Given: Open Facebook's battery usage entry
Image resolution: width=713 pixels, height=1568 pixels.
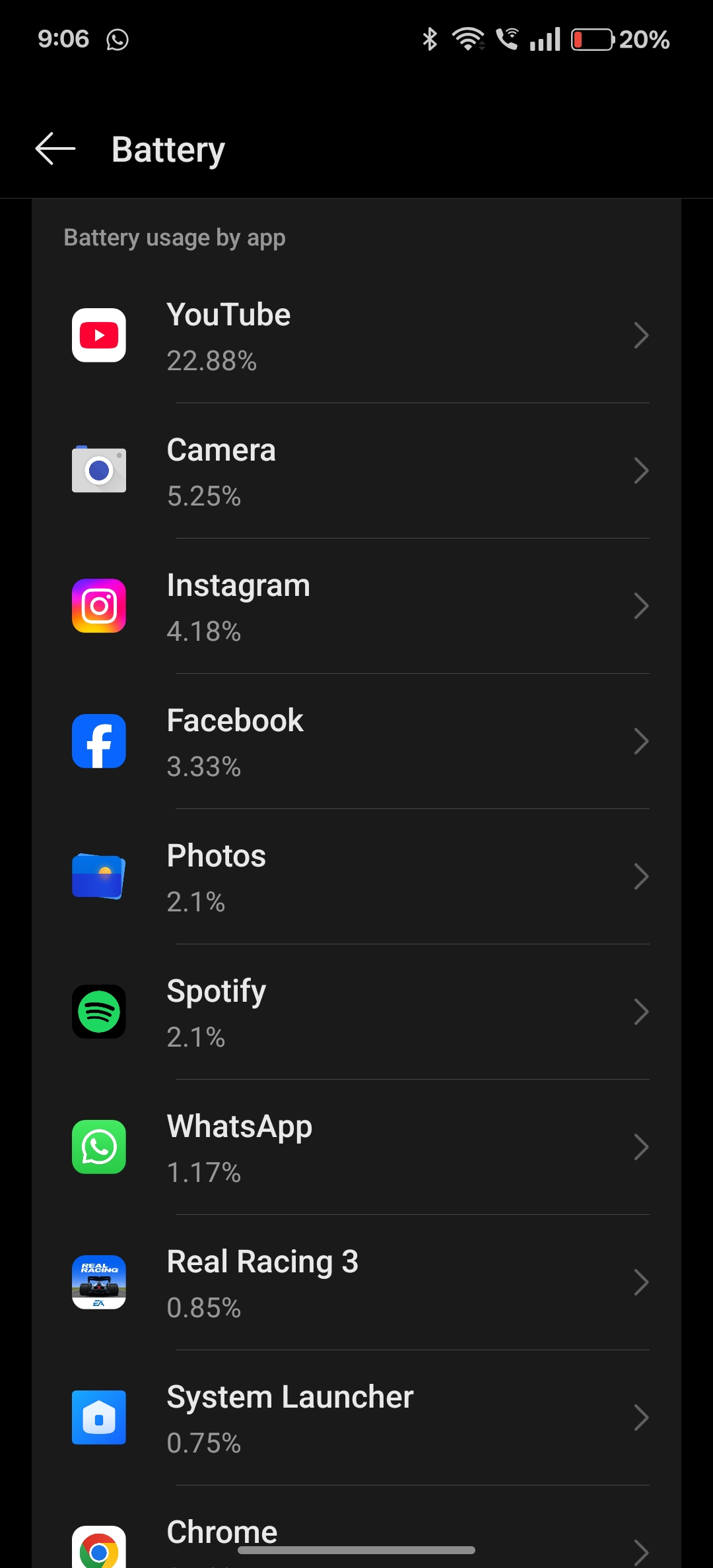Looking at the screenshot, I should pyautogui.click(x=356, y=742).
